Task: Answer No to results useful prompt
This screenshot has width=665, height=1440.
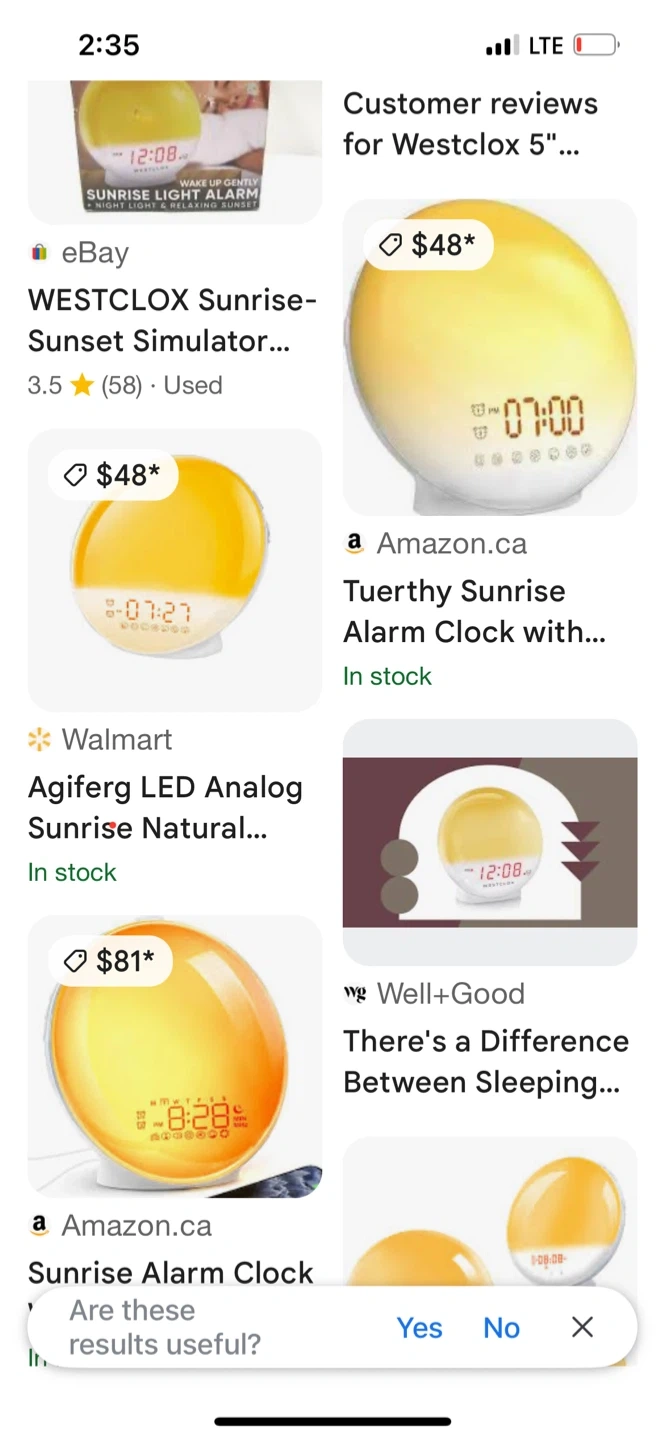Action: (501, 1327)
